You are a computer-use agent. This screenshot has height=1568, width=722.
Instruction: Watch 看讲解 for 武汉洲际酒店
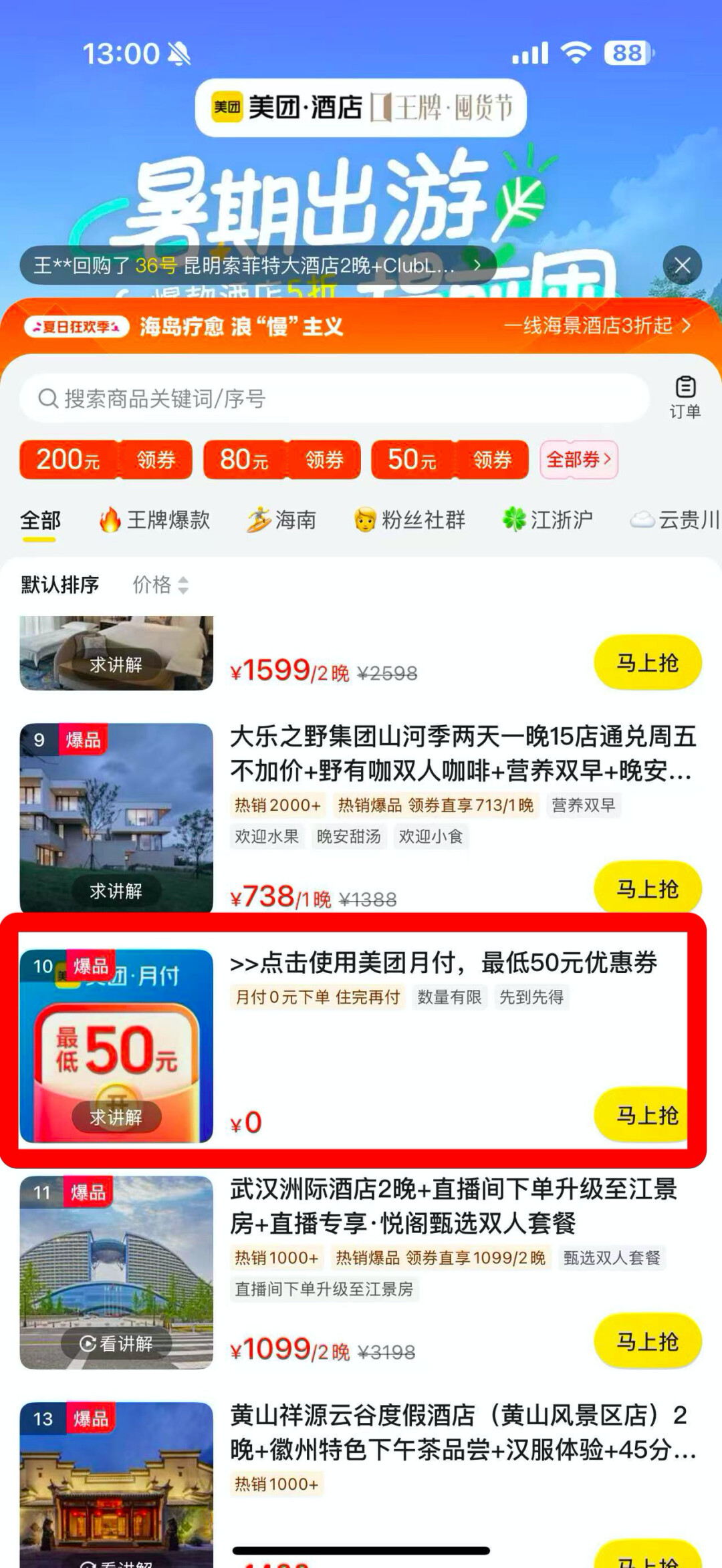116,1343
